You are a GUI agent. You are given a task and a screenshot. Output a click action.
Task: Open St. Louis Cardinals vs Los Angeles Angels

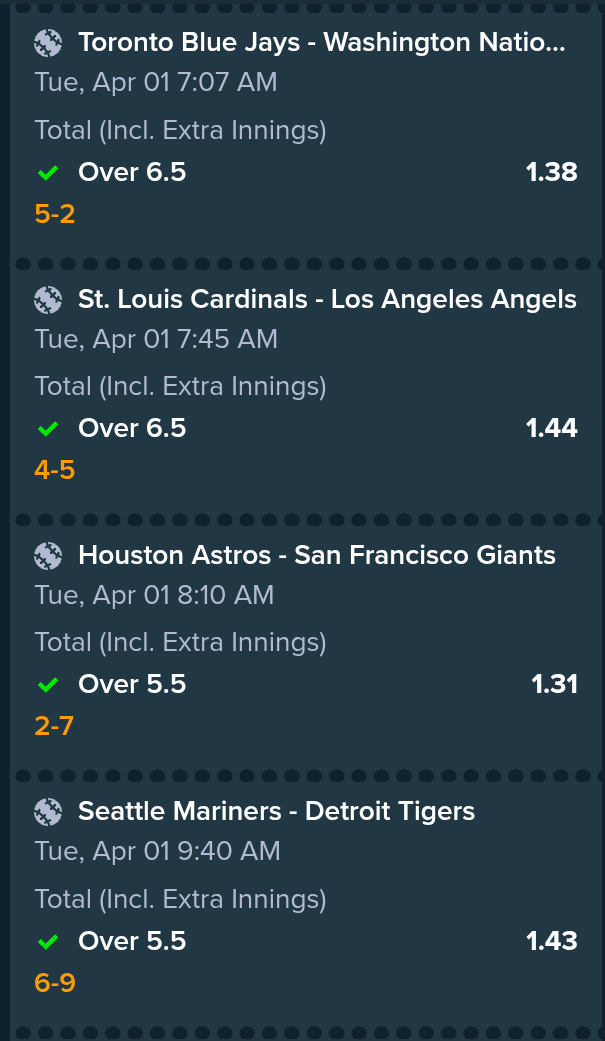click(x=327, y=299)
